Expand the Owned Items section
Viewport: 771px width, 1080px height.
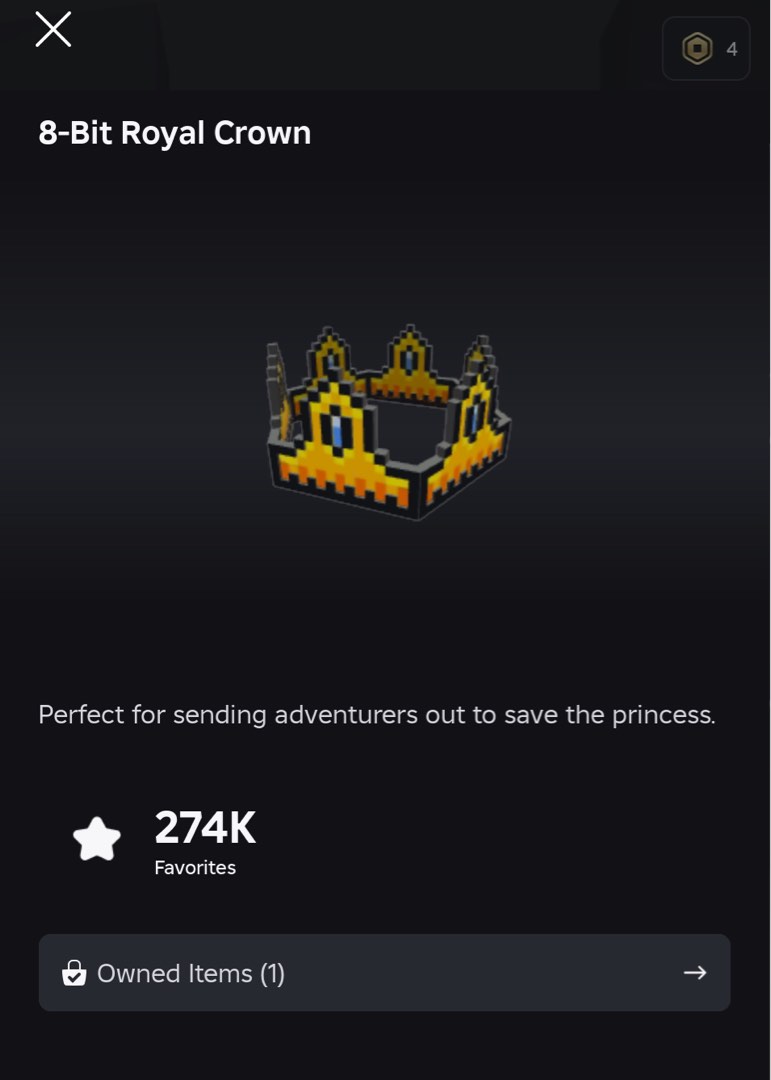(x=384, y=972)
